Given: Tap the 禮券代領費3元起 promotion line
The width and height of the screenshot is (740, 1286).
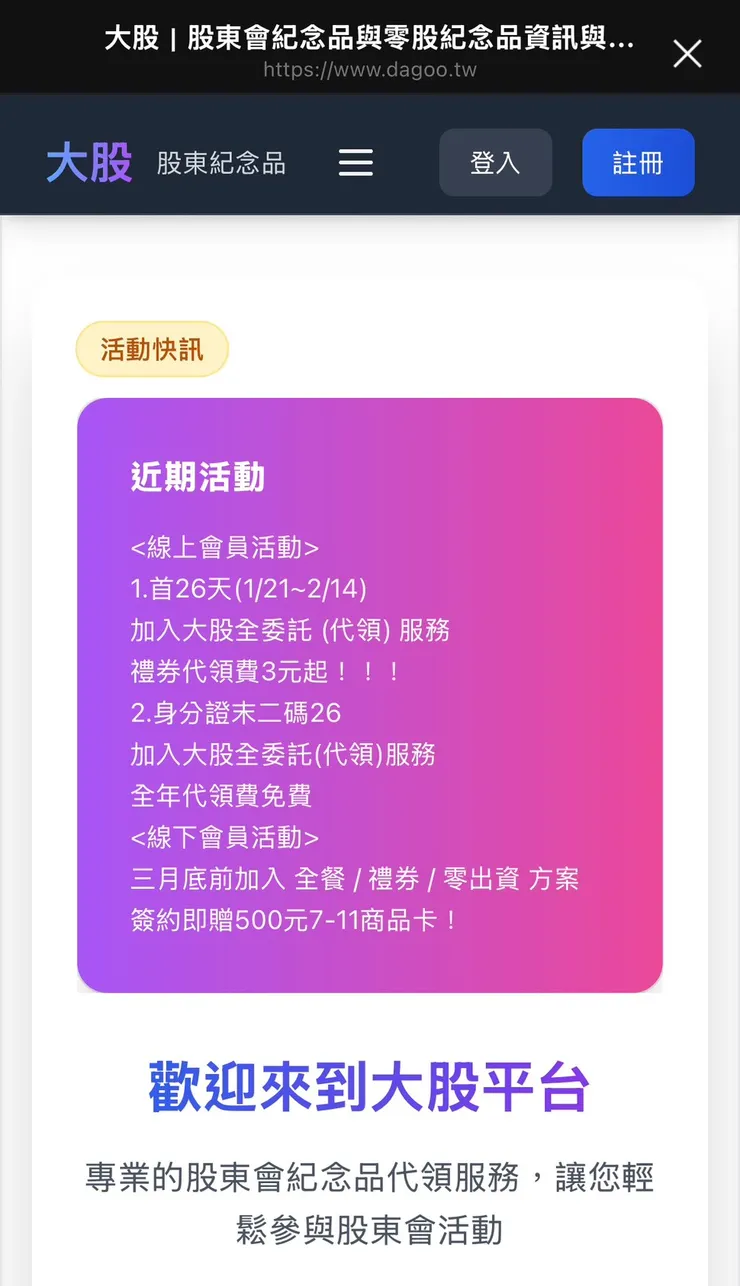Looking at the screenshot, I should (x=266, y=672).
